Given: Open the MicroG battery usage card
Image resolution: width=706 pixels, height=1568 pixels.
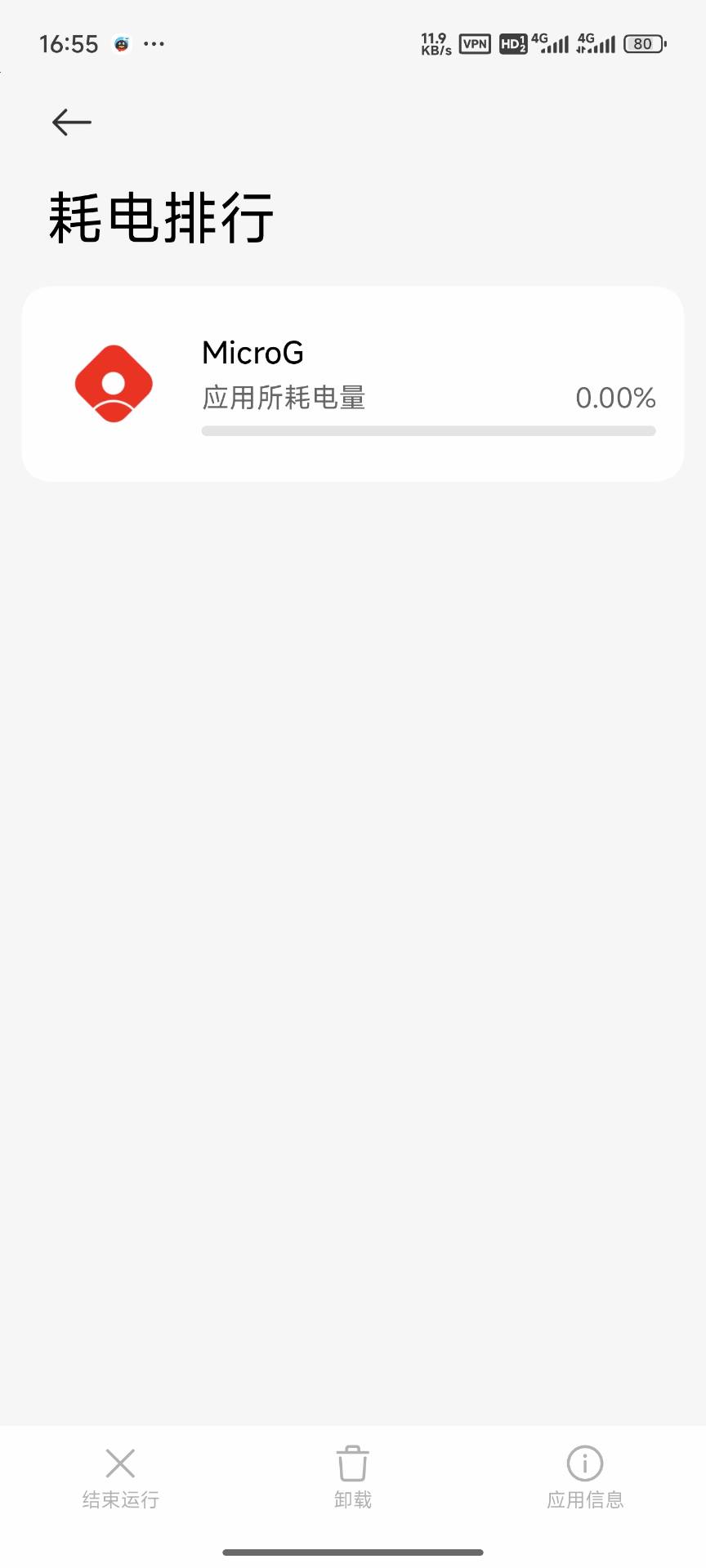Looking at the screenshot, I should [353, 384].
